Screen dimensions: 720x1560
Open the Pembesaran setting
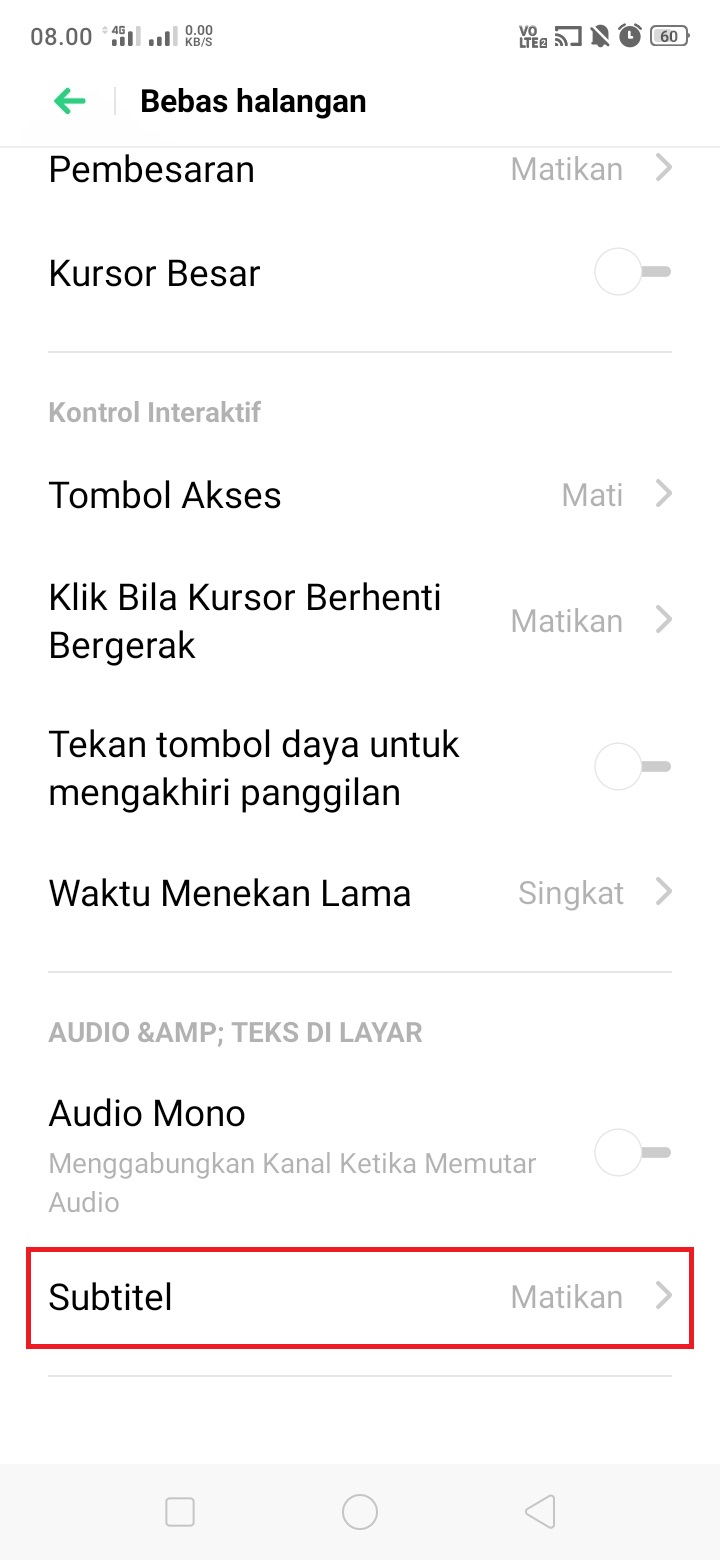click(360, 170)
